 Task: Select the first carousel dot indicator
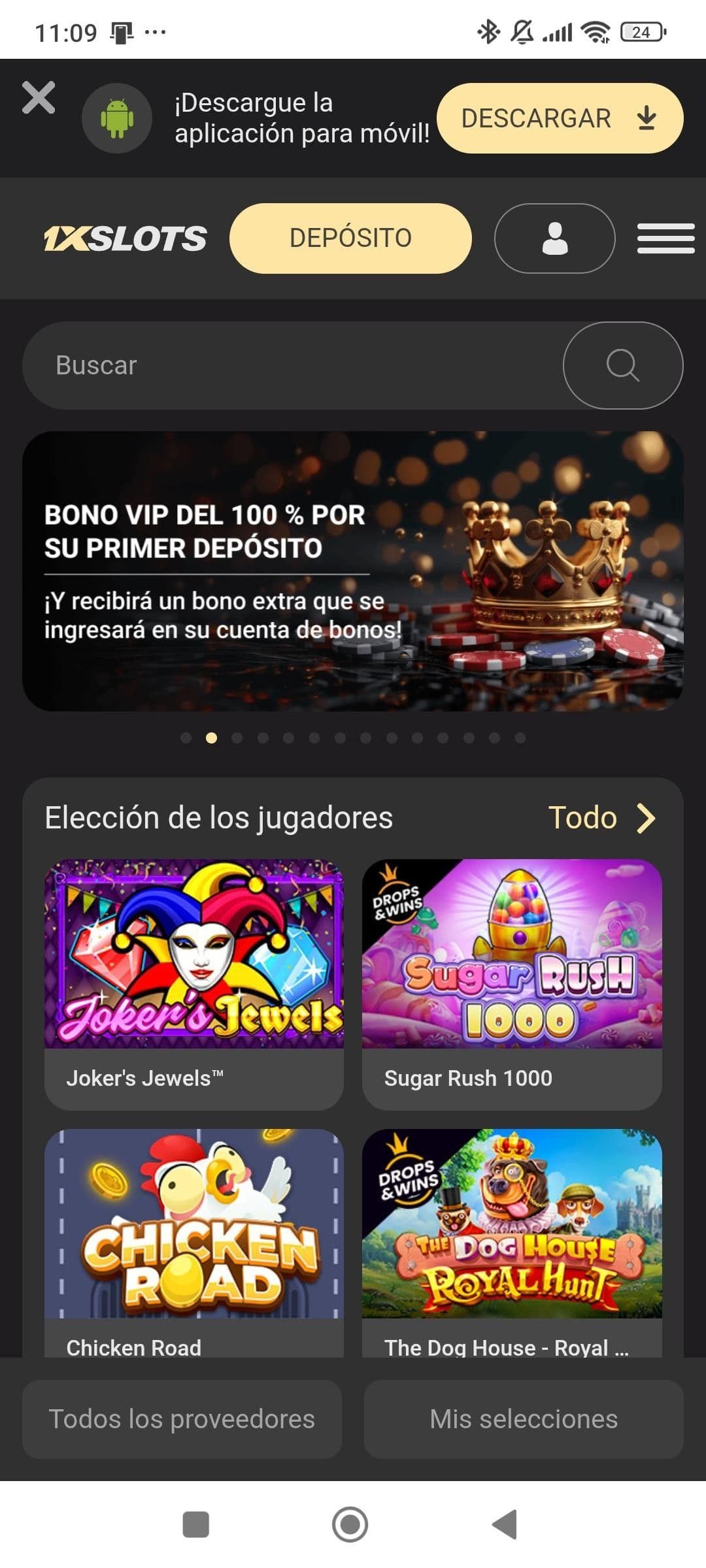pos(186,739)
